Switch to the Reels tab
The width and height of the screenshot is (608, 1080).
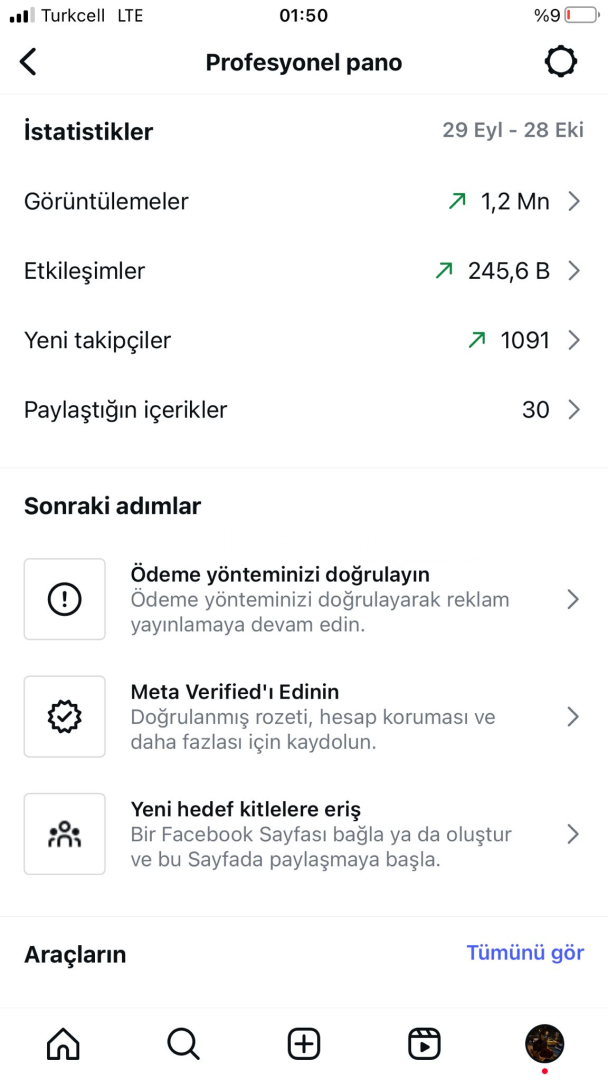tap(424, 1044)
